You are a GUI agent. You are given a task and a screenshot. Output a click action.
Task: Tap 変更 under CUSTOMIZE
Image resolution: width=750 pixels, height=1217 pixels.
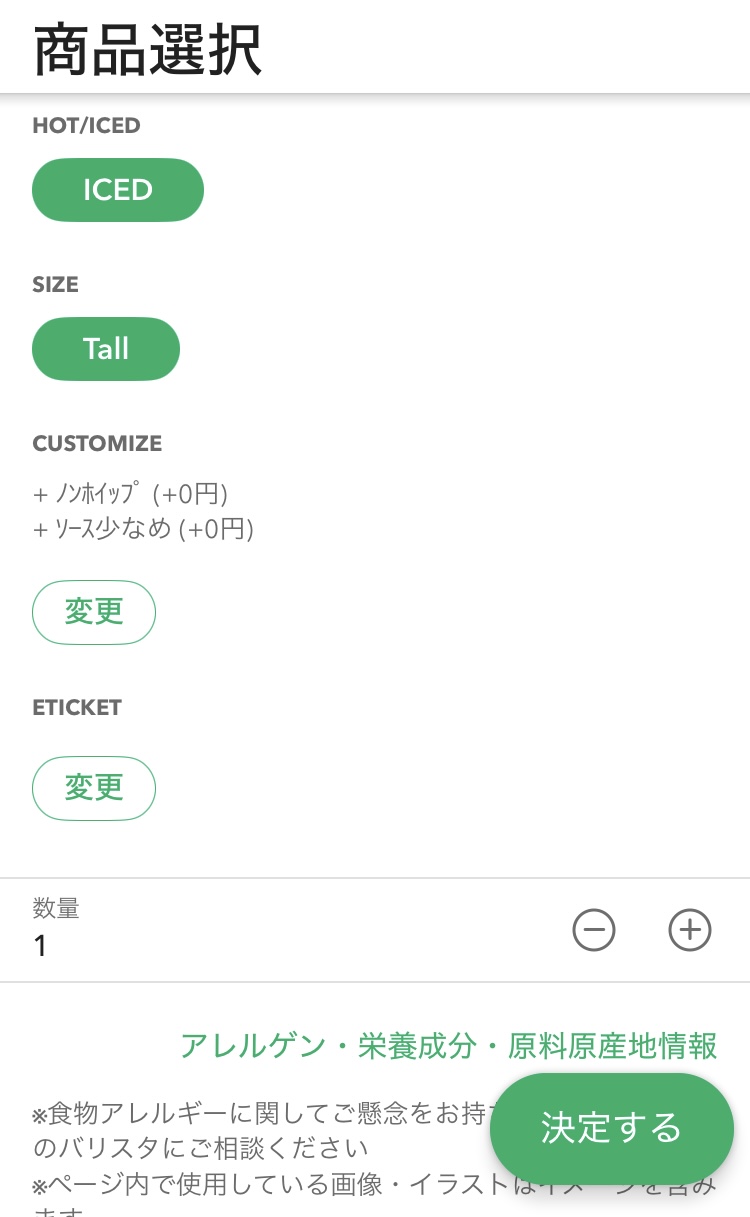pyautogui.click(x=94, y=612)
